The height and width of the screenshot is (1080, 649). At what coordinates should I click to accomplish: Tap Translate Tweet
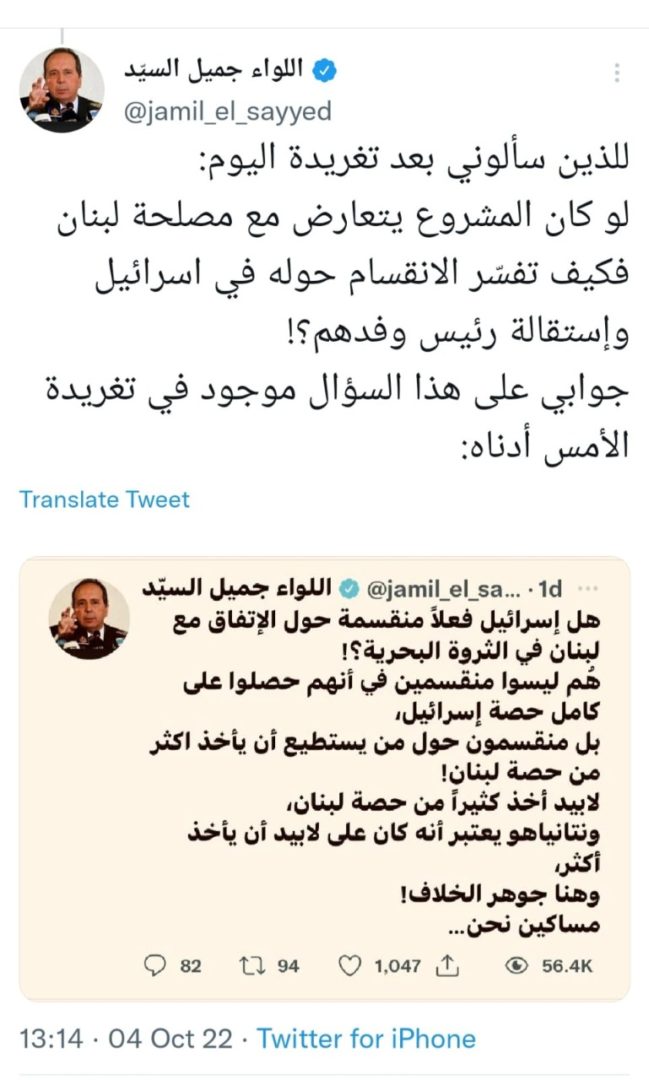[x=104, y=499]
